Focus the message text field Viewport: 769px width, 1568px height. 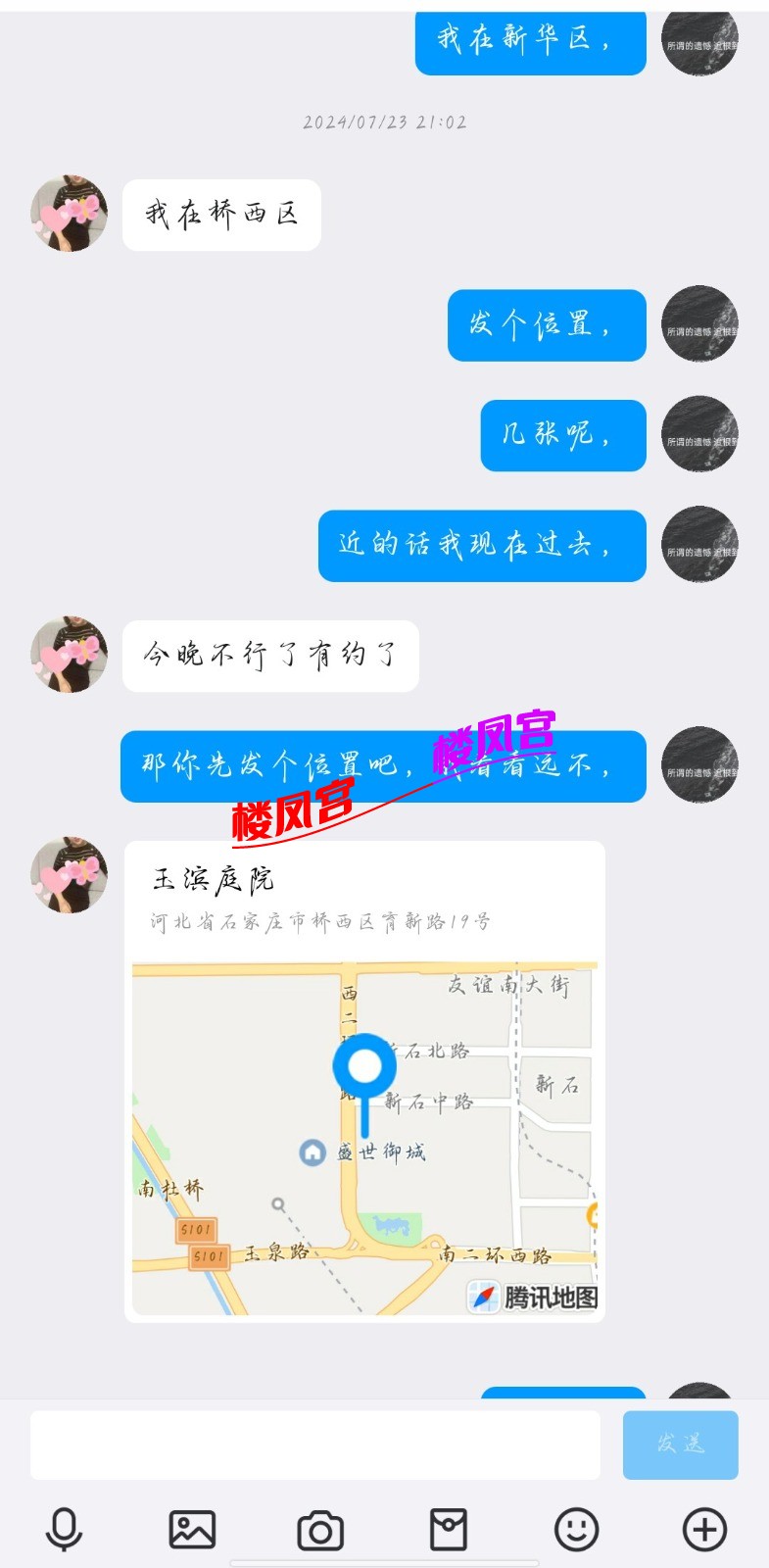pyautogui.click(x=314, y=1445)
